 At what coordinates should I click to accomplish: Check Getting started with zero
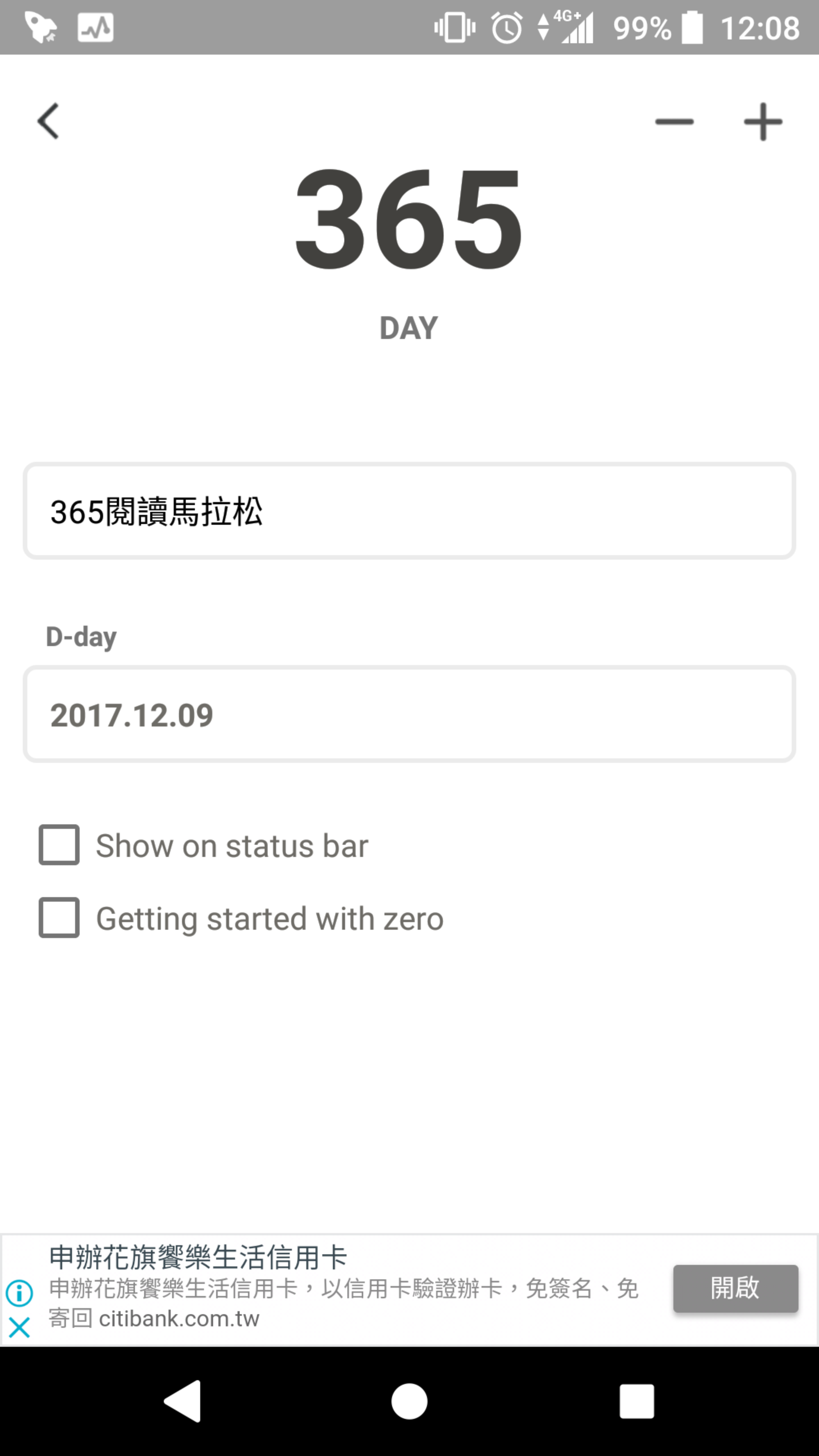point(59,918)
